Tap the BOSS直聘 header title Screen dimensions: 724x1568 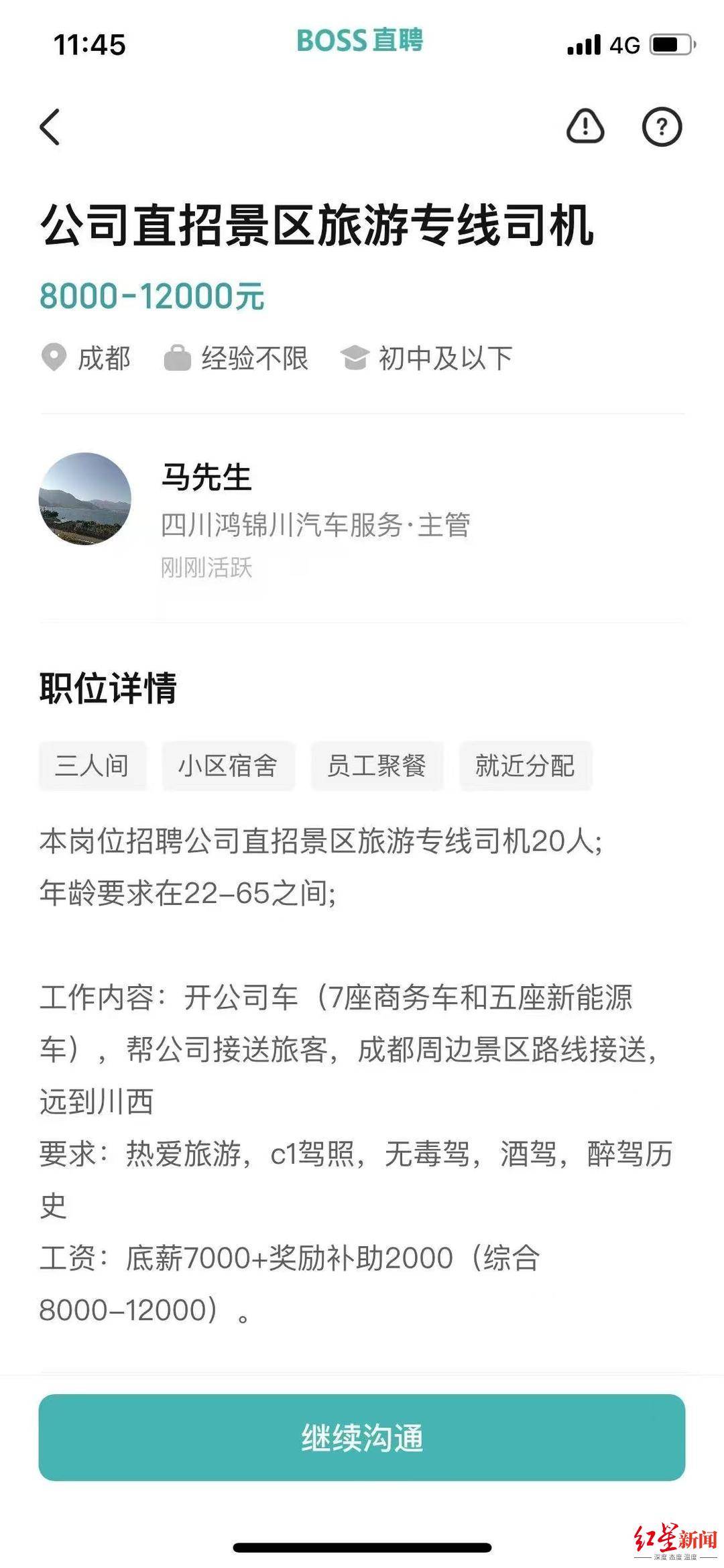(x=362, y=40)
